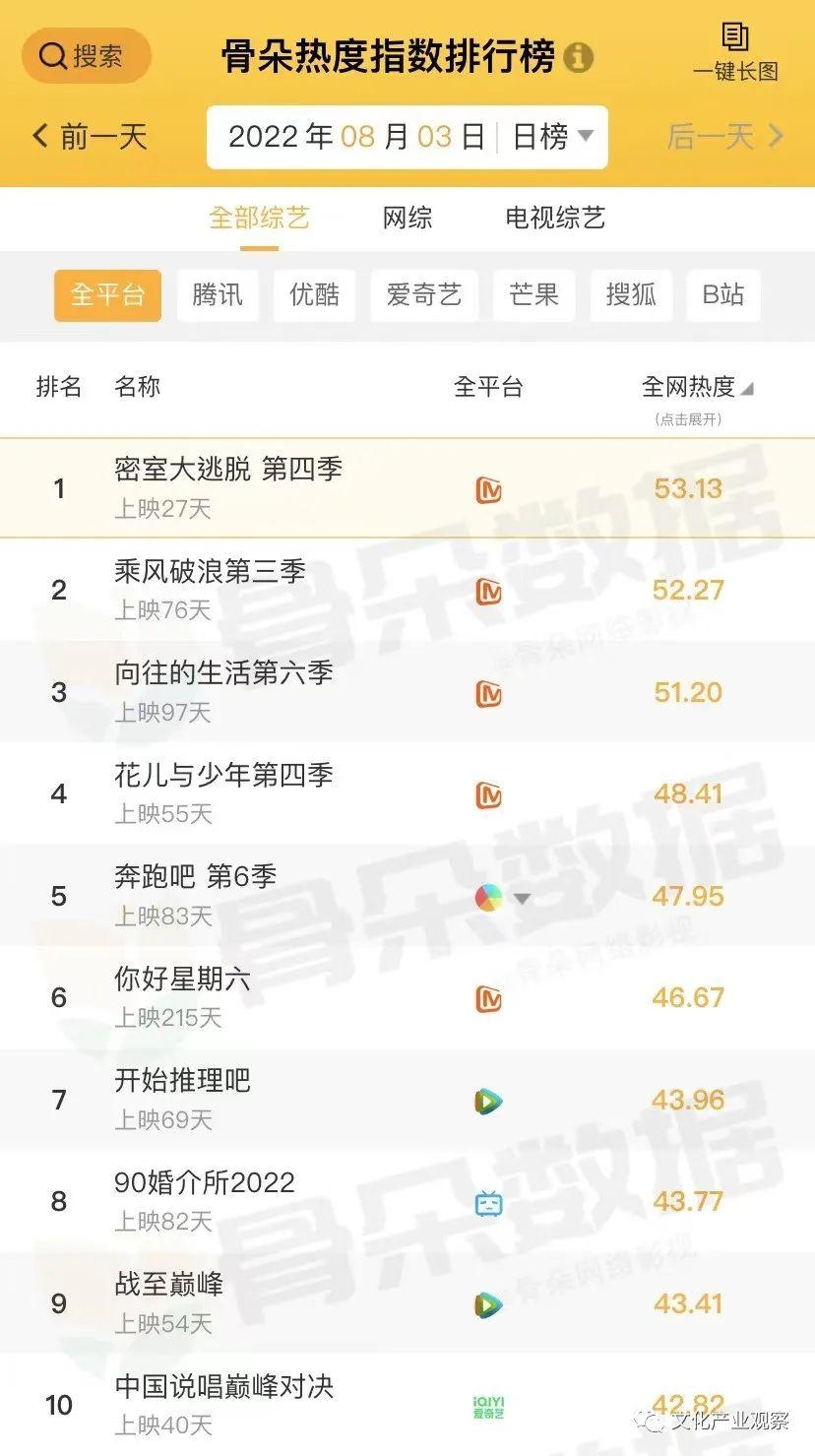Open the 乘风破浪第三季 entry
815x1456 pixels.
click(210, 572)
